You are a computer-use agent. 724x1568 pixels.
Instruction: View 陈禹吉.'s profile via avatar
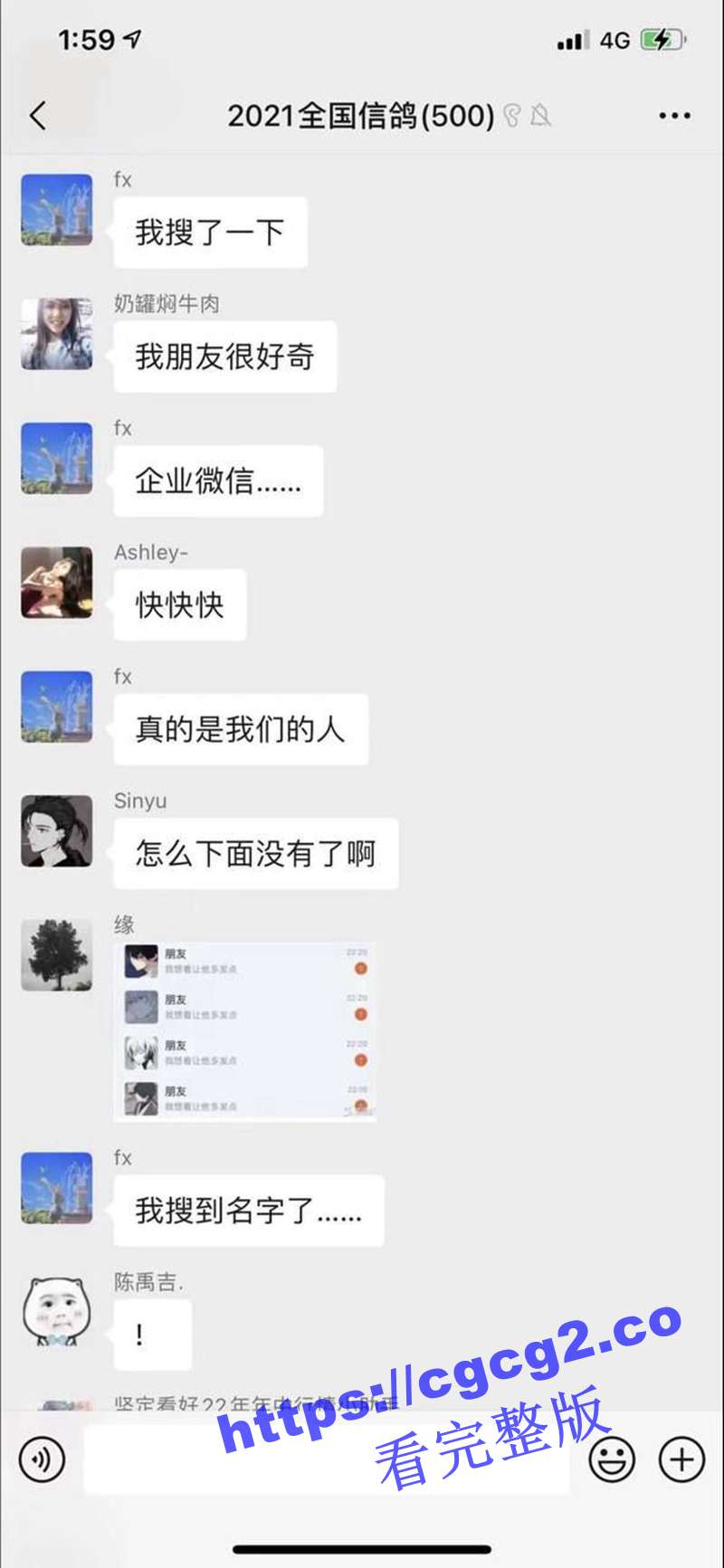57,1311
